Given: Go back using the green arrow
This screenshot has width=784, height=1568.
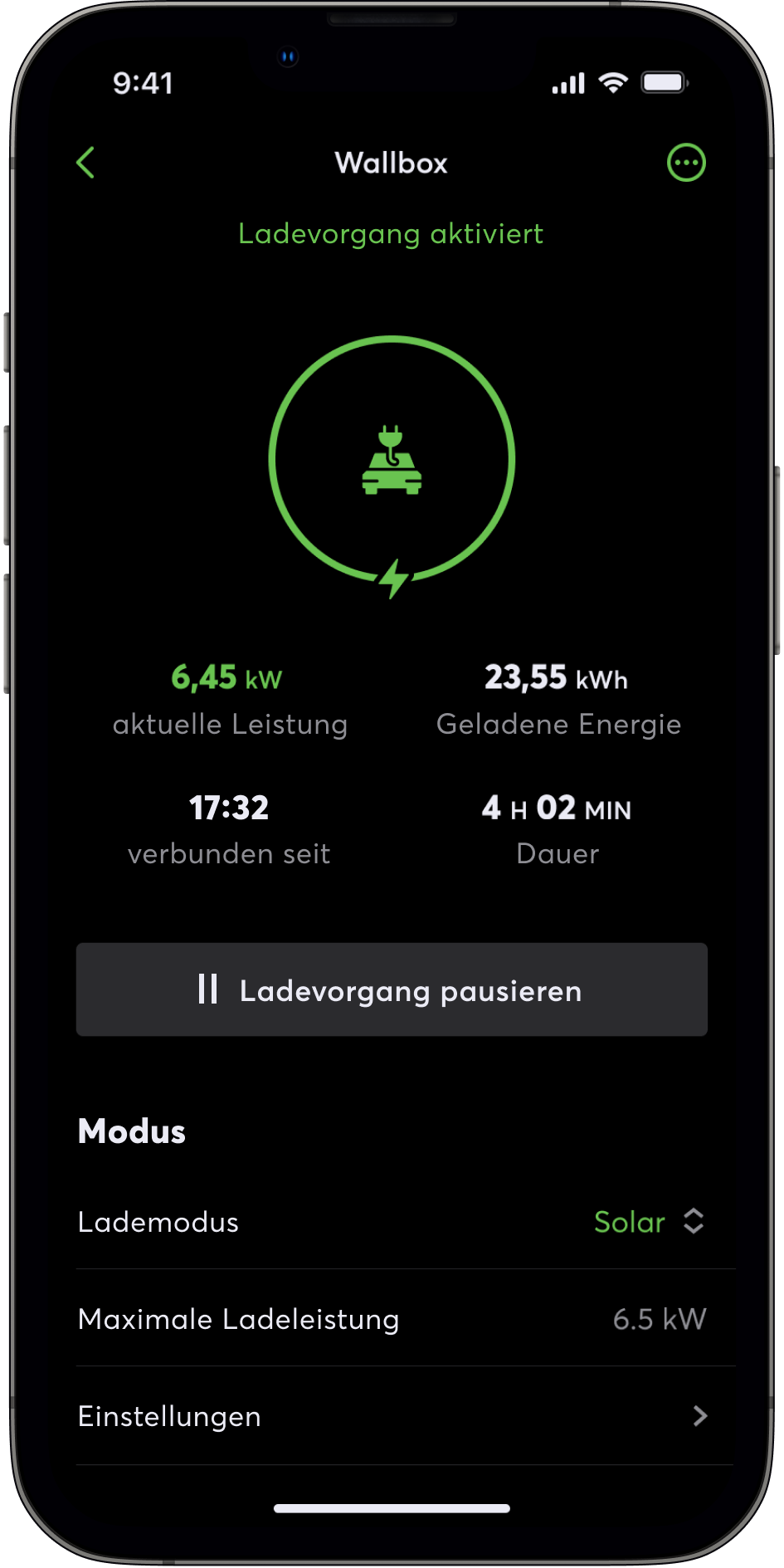Looking at the screenshot, I should click(x=85, y=163).
